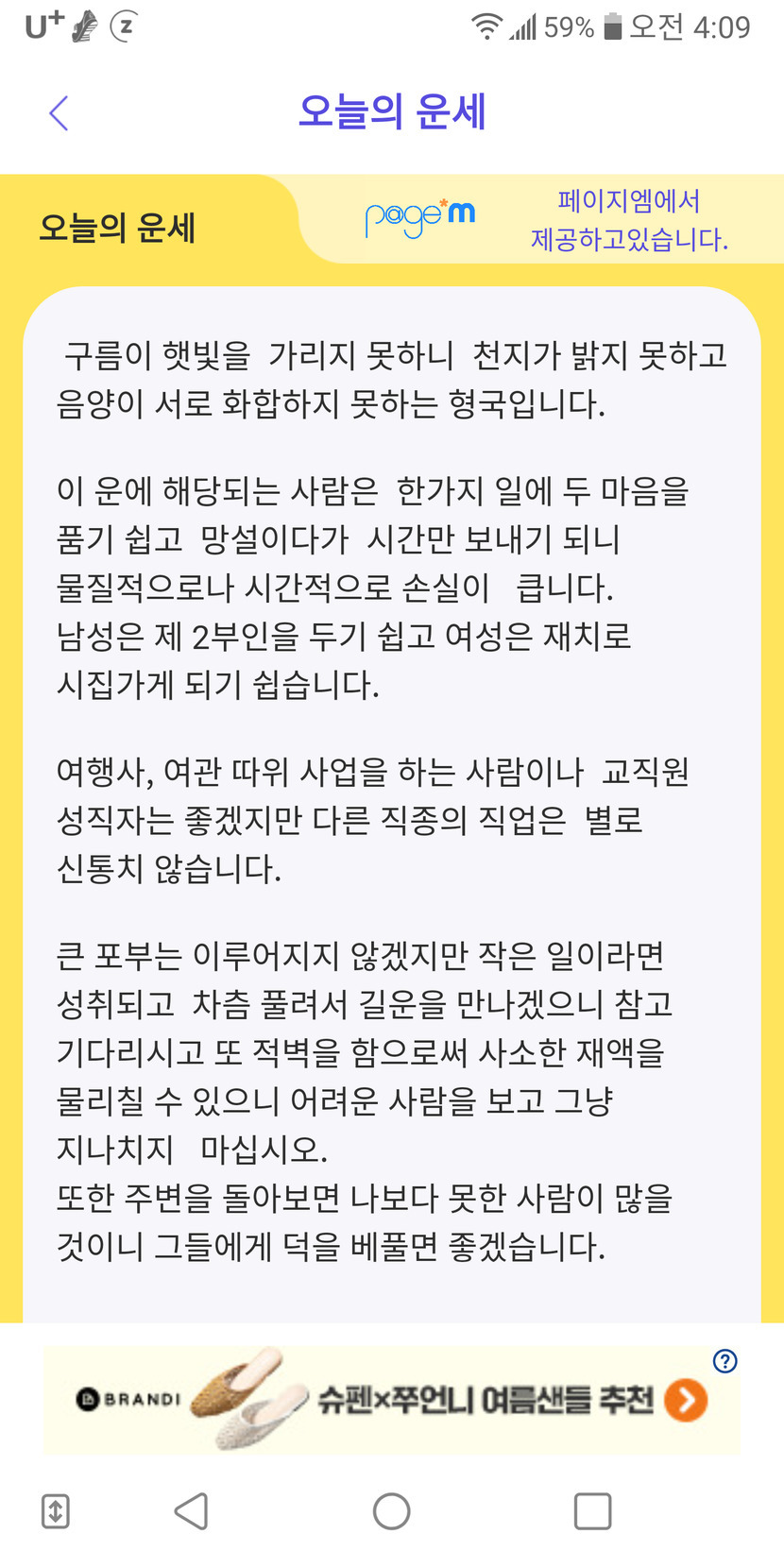Tap the system back button
Screen dimensions: 784x1568
coord(192,1511)
